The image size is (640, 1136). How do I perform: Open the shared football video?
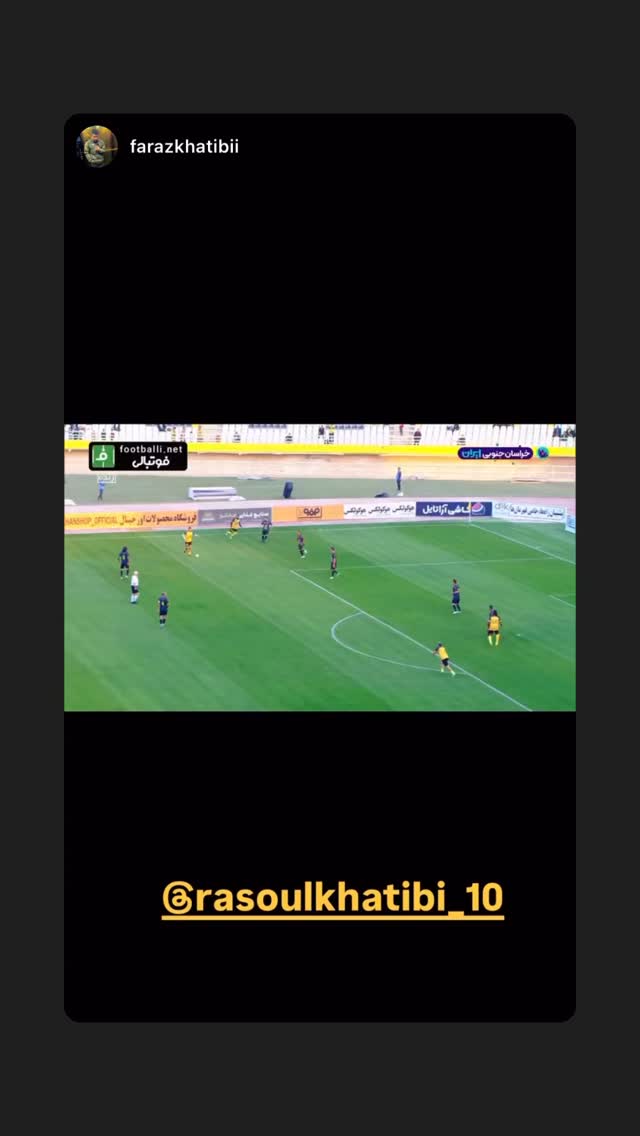coord(320,567)
